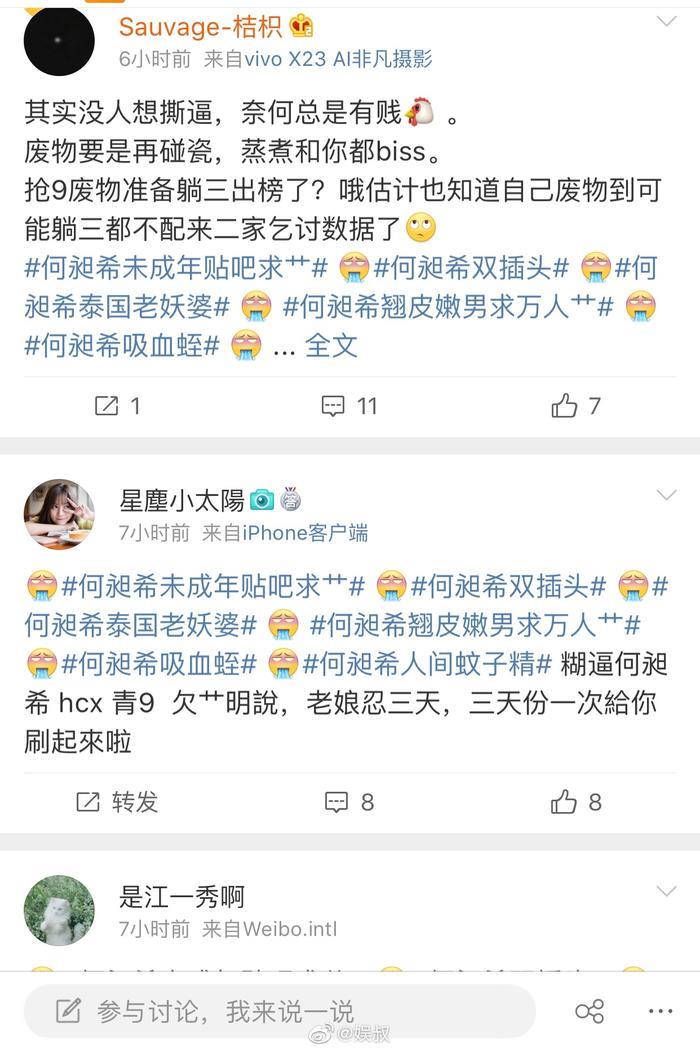Give a thumbs up to 星塵小太陽's post

(576, 801)
